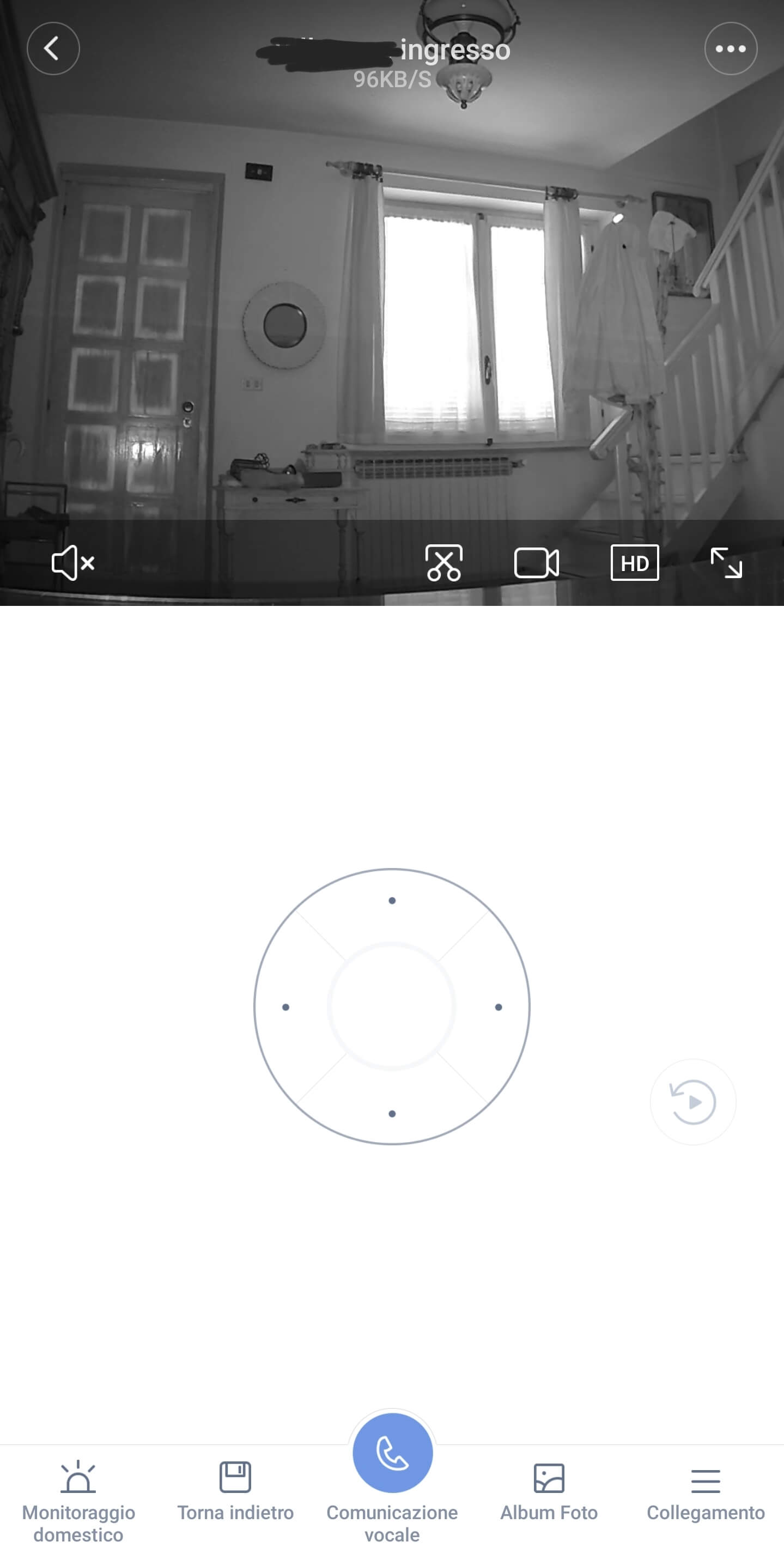Go back from the camera view
The image size is (784, 1566).
click(x=53, y=48)
